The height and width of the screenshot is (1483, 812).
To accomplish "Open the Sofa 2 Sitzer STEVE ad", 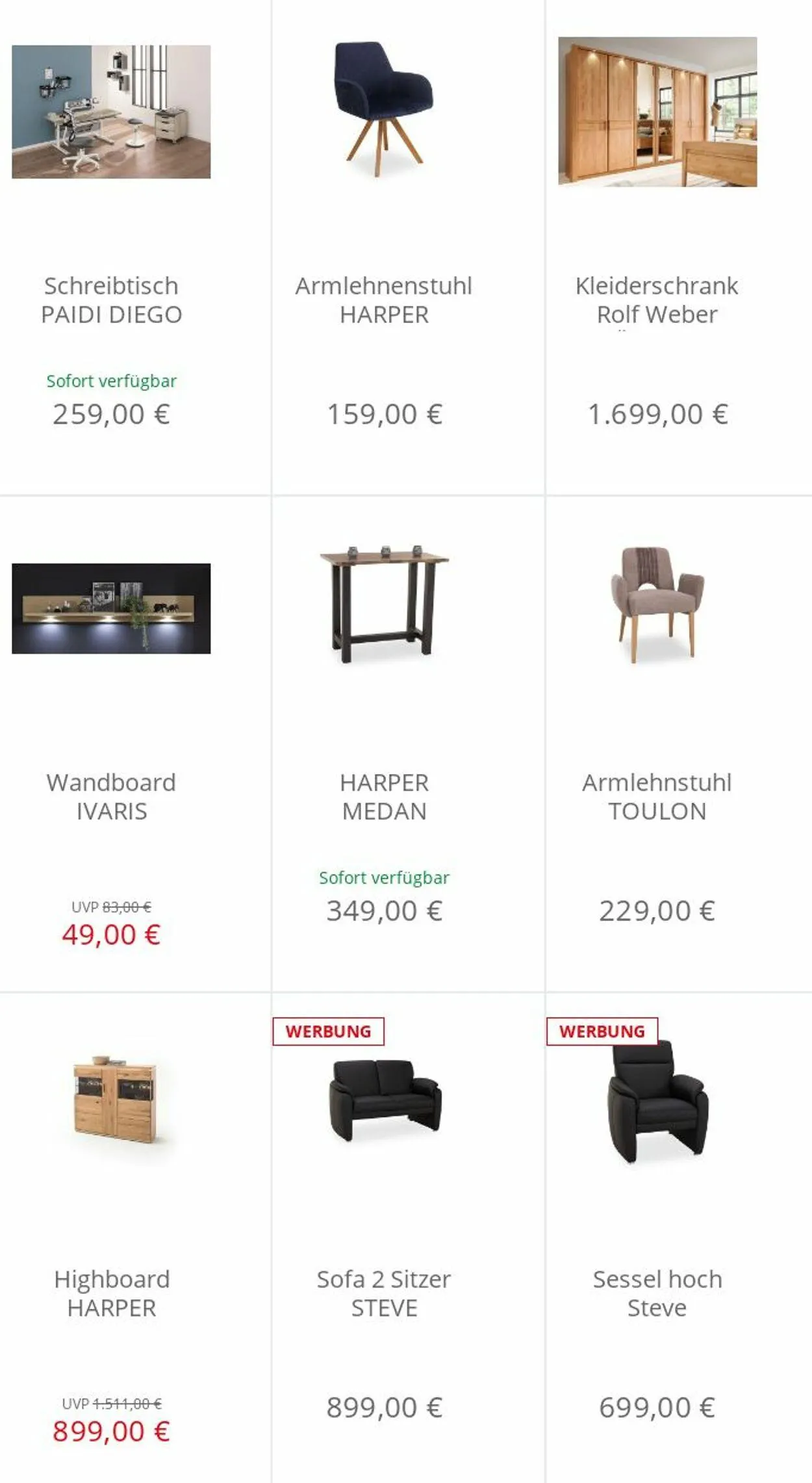I will (384, 1293).
